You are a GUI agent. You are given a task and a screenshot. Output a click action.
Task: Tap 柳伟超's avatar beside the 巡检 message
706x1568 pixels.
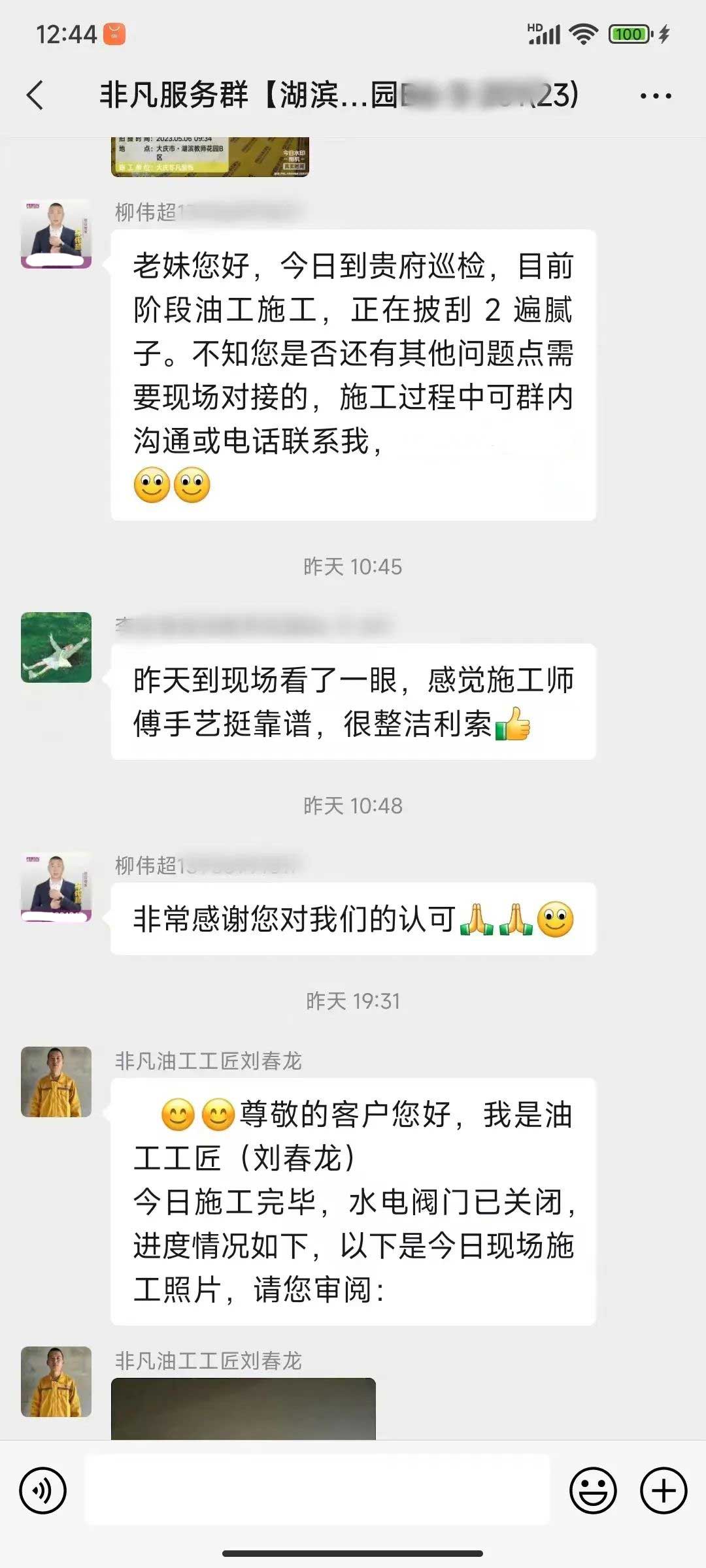pyautogui.click(x=56, y=234)
